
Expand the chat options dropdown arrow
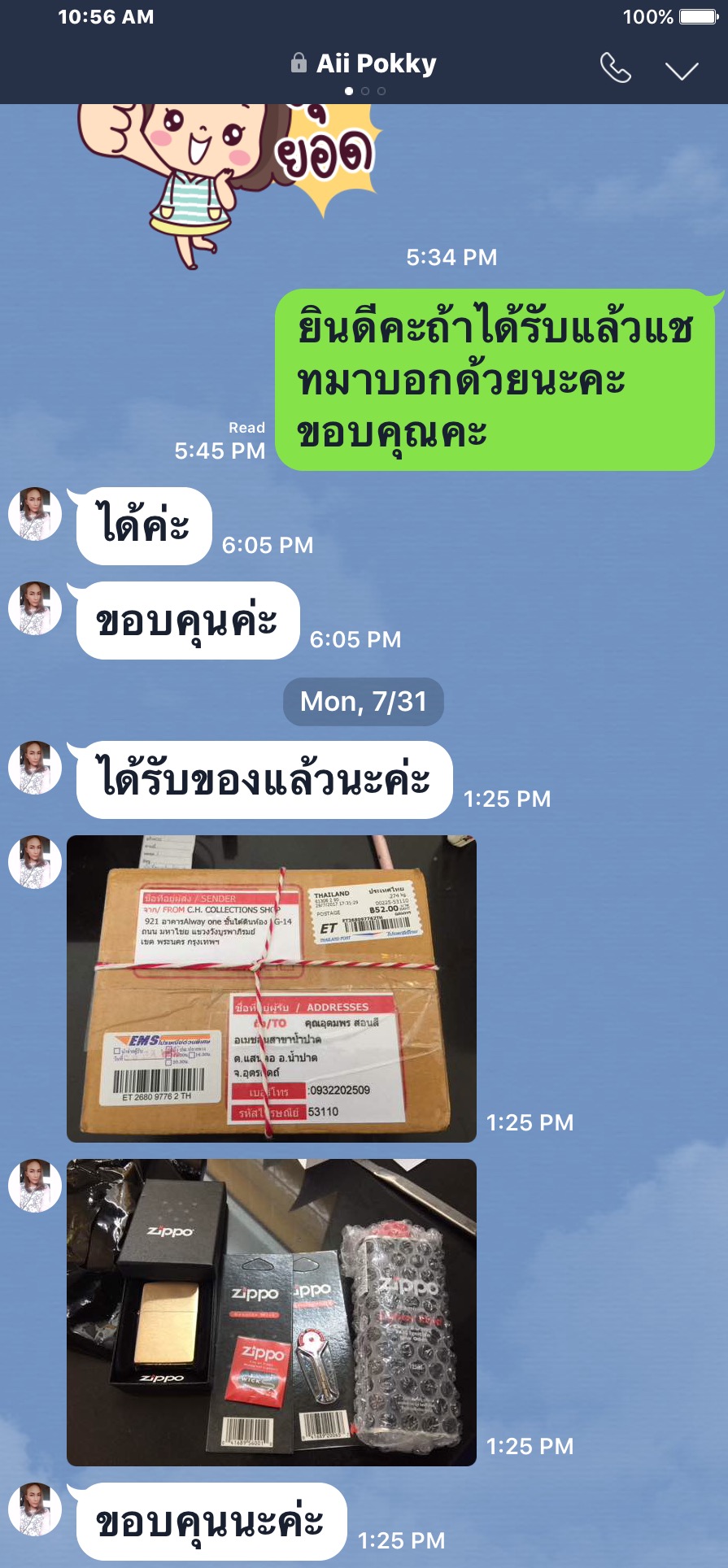click(x=682, y=70)
